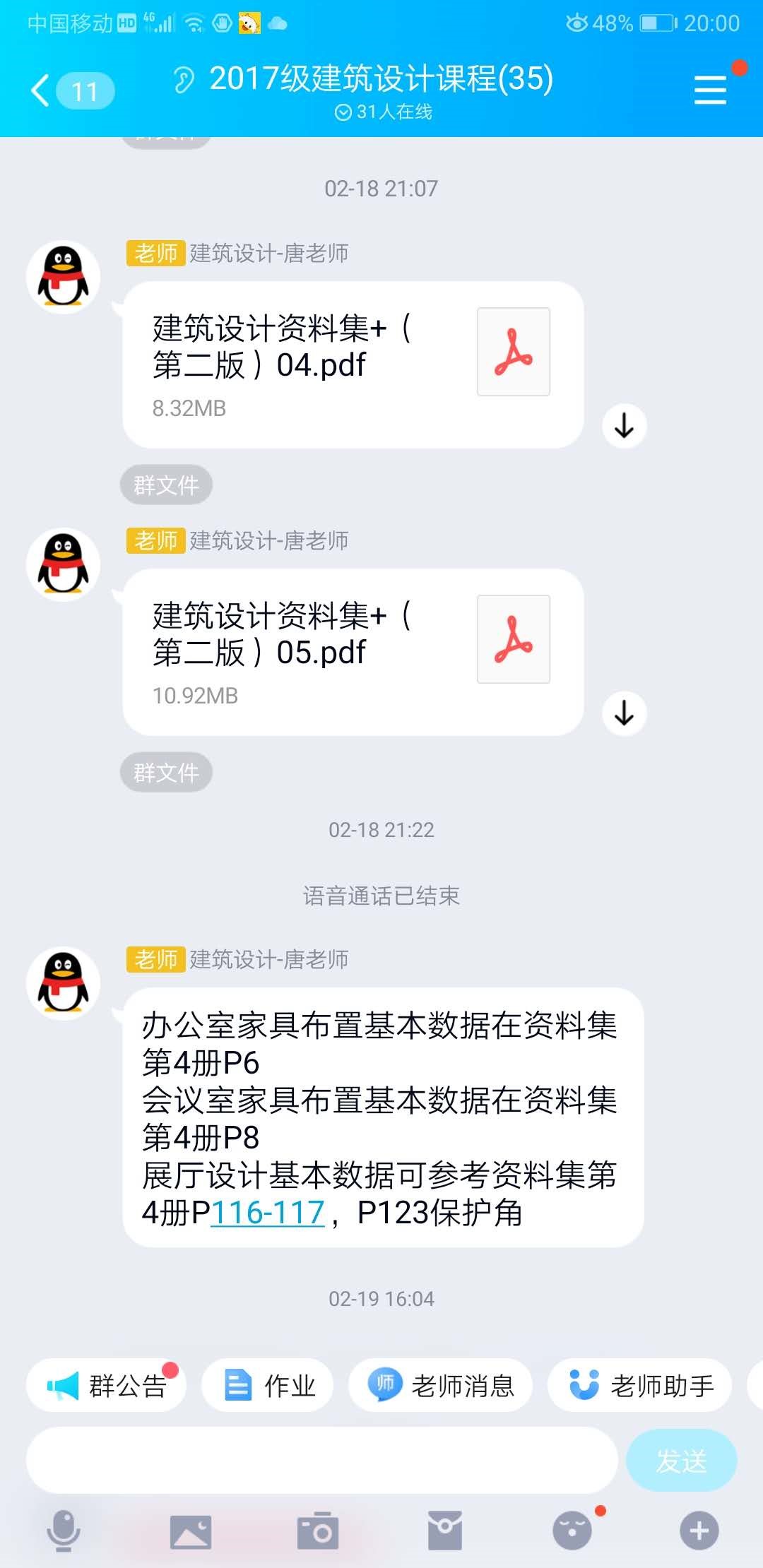The image size is (763, 1568).
Task: Download the 05.pdf file
Action: coord(624,713)
